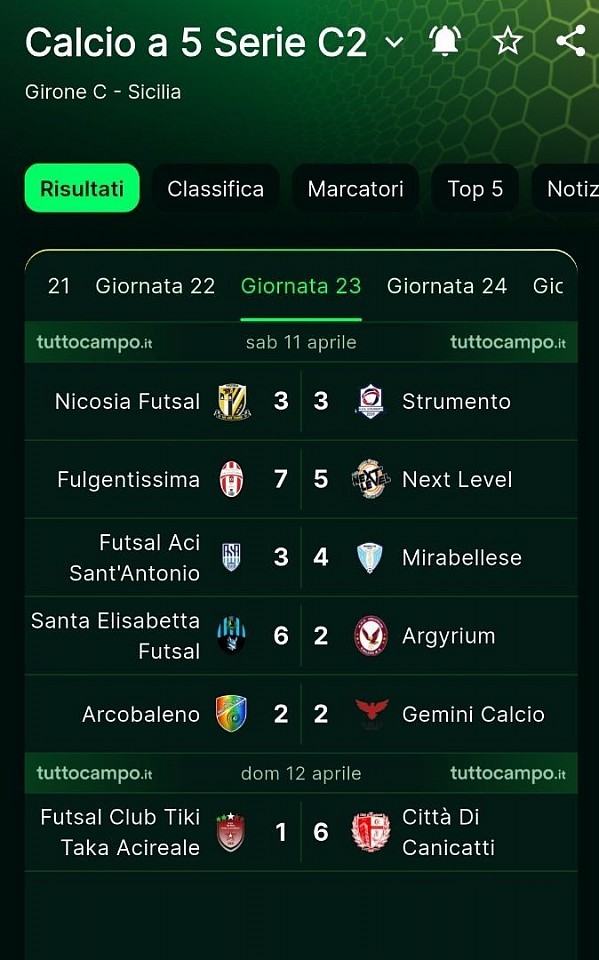Screen dimensions: 599x960
Task: Open the notifications bell
Action: [x=445, y=42]
